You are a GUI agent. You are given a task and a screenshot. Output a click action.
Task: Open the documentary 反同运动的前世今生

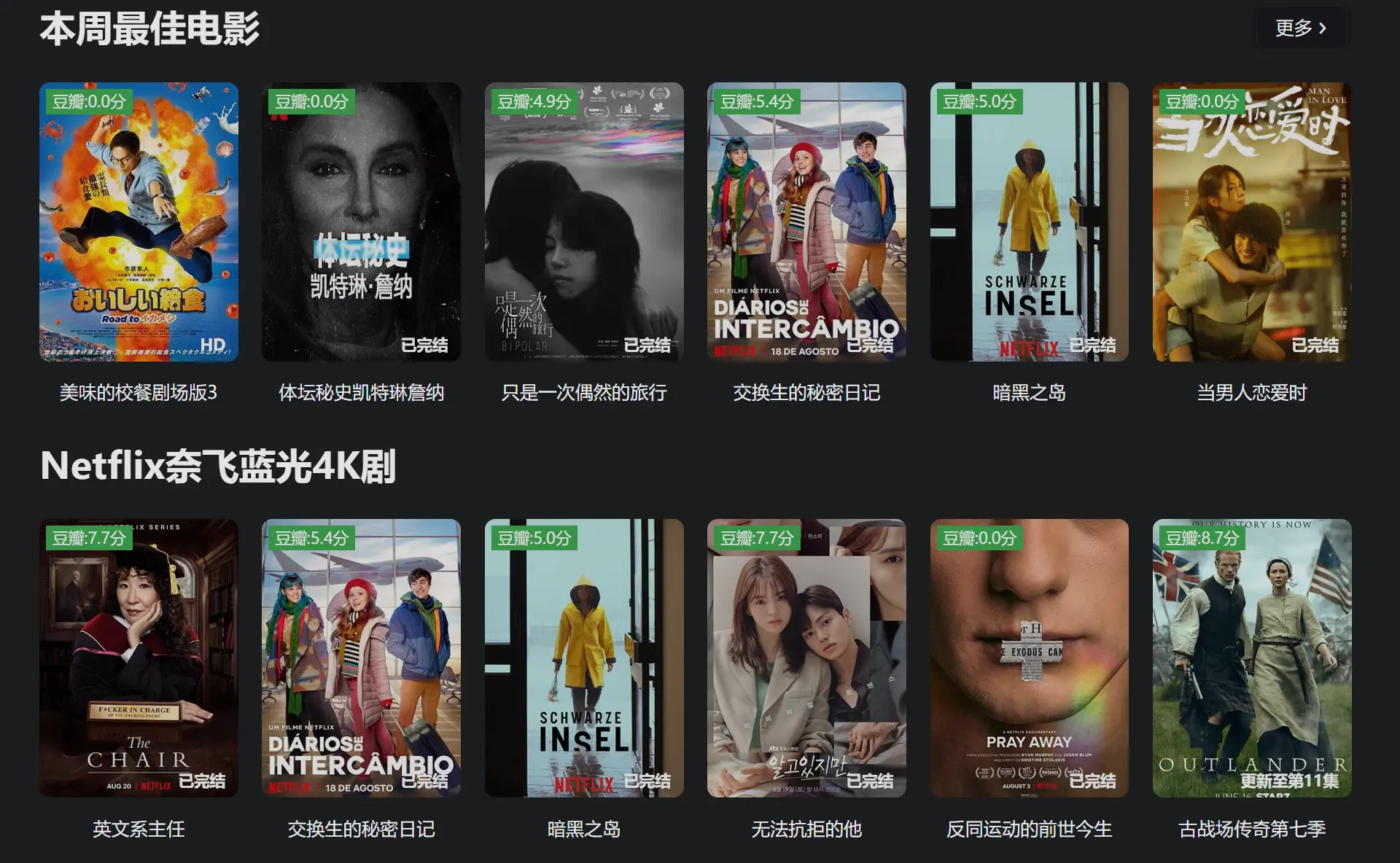click(x=1029, y=657)
